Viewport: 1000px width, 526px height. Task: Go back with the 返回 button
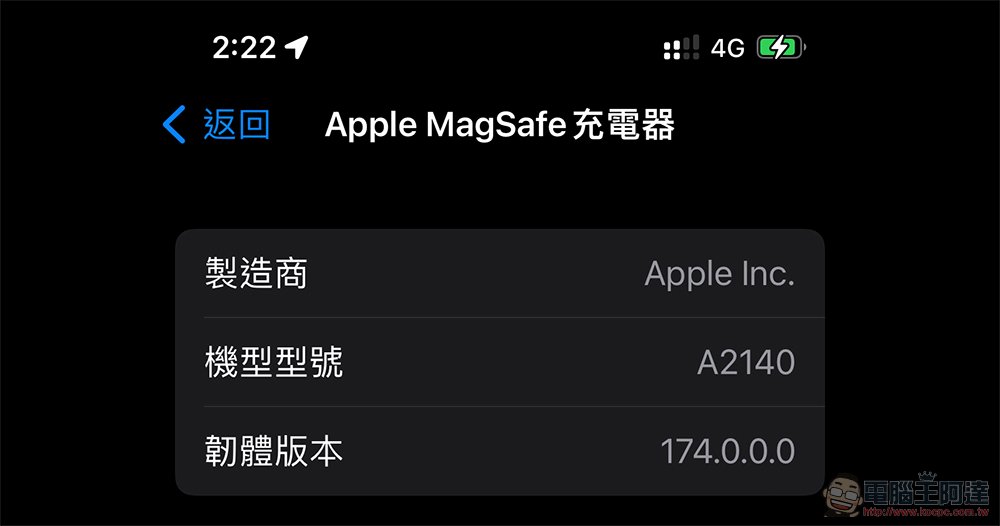coord(218,126)
